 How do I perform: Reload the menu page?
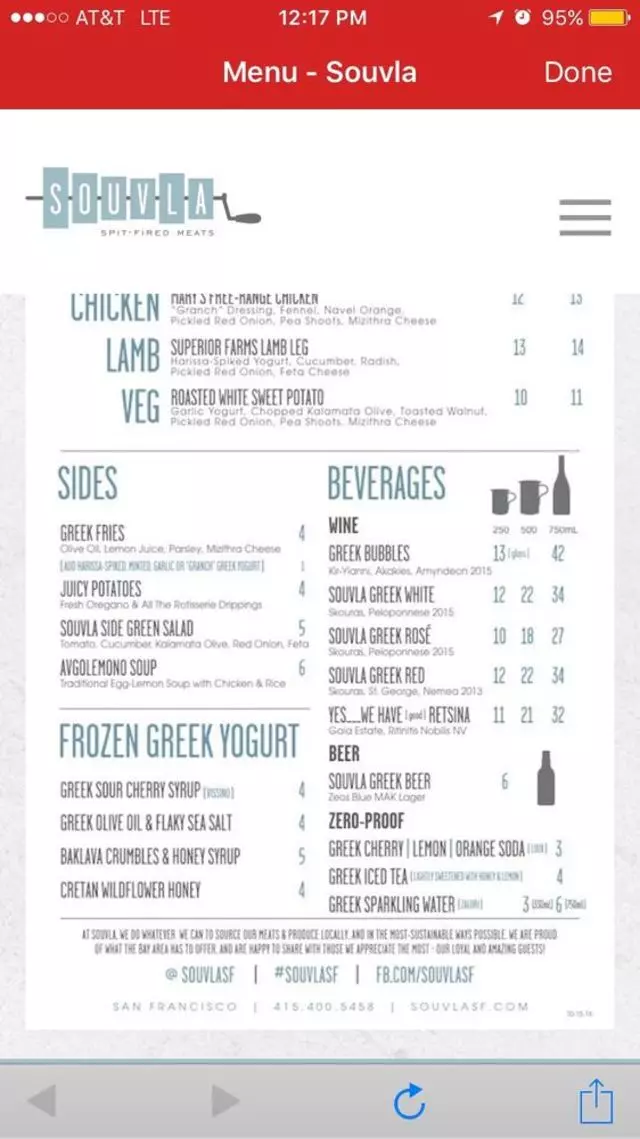[409, 1101]
